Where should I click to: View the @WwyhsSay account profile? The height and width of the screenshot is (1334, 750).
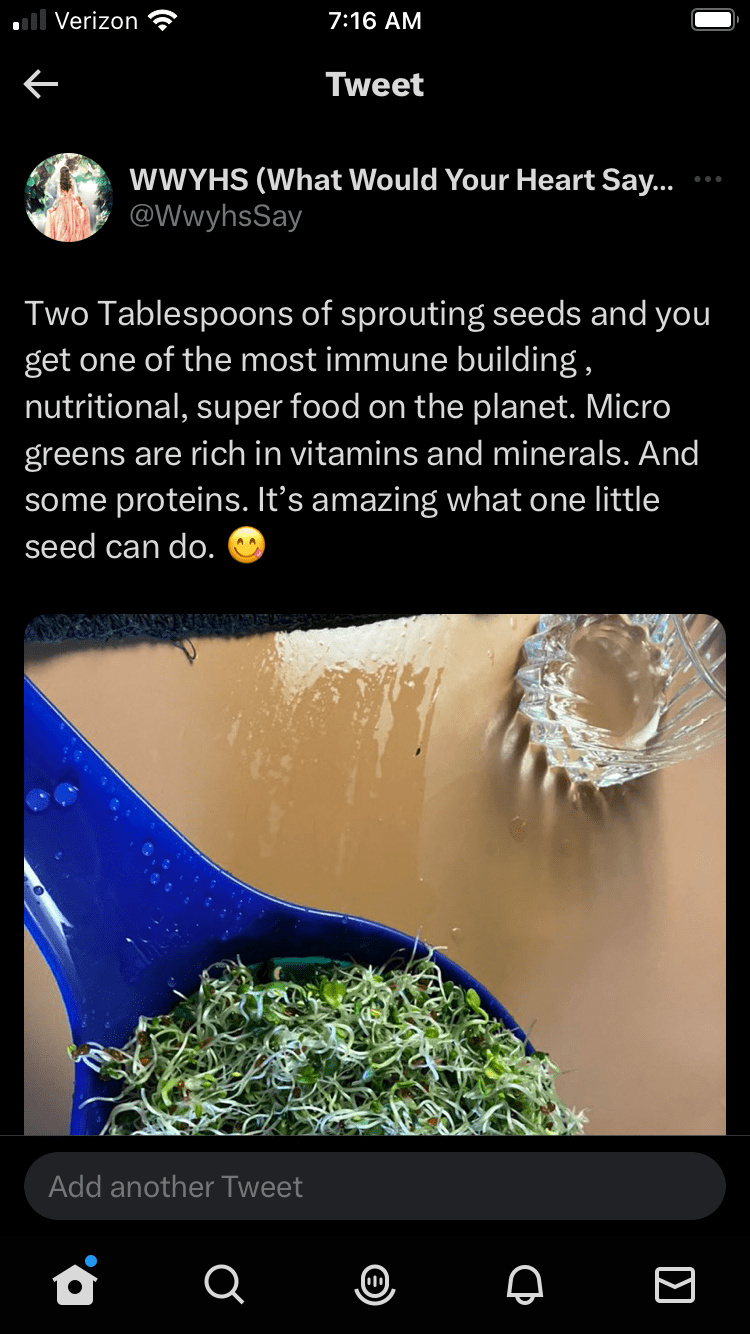click(216, 216)
